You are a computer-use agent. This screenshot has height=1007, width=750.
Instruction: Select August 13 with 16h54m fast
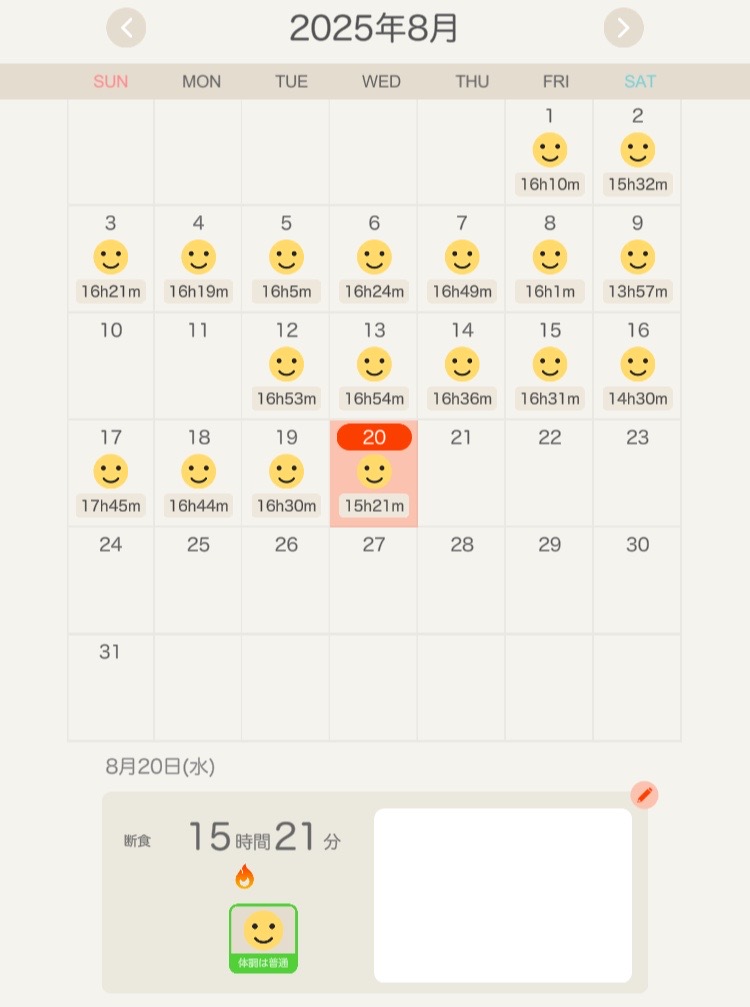coord(374,366)
